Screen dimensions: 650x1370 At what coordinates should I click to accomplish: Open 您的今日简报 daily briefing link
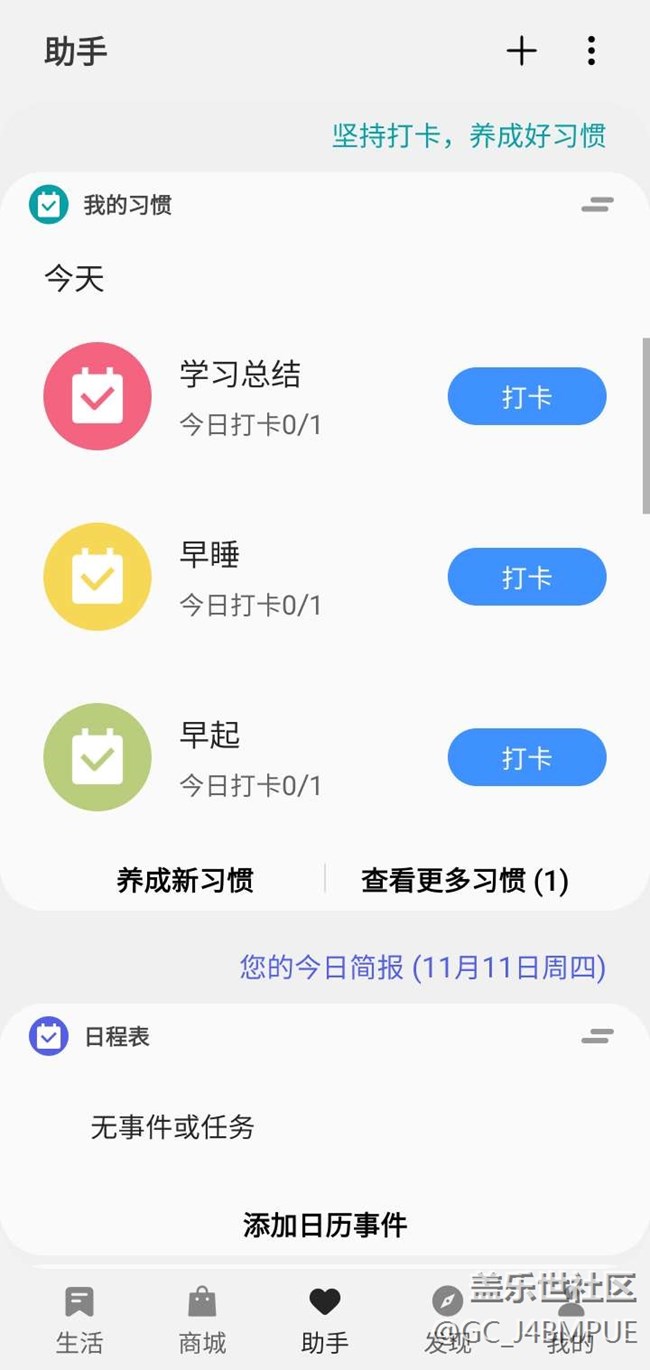(422, 967)
